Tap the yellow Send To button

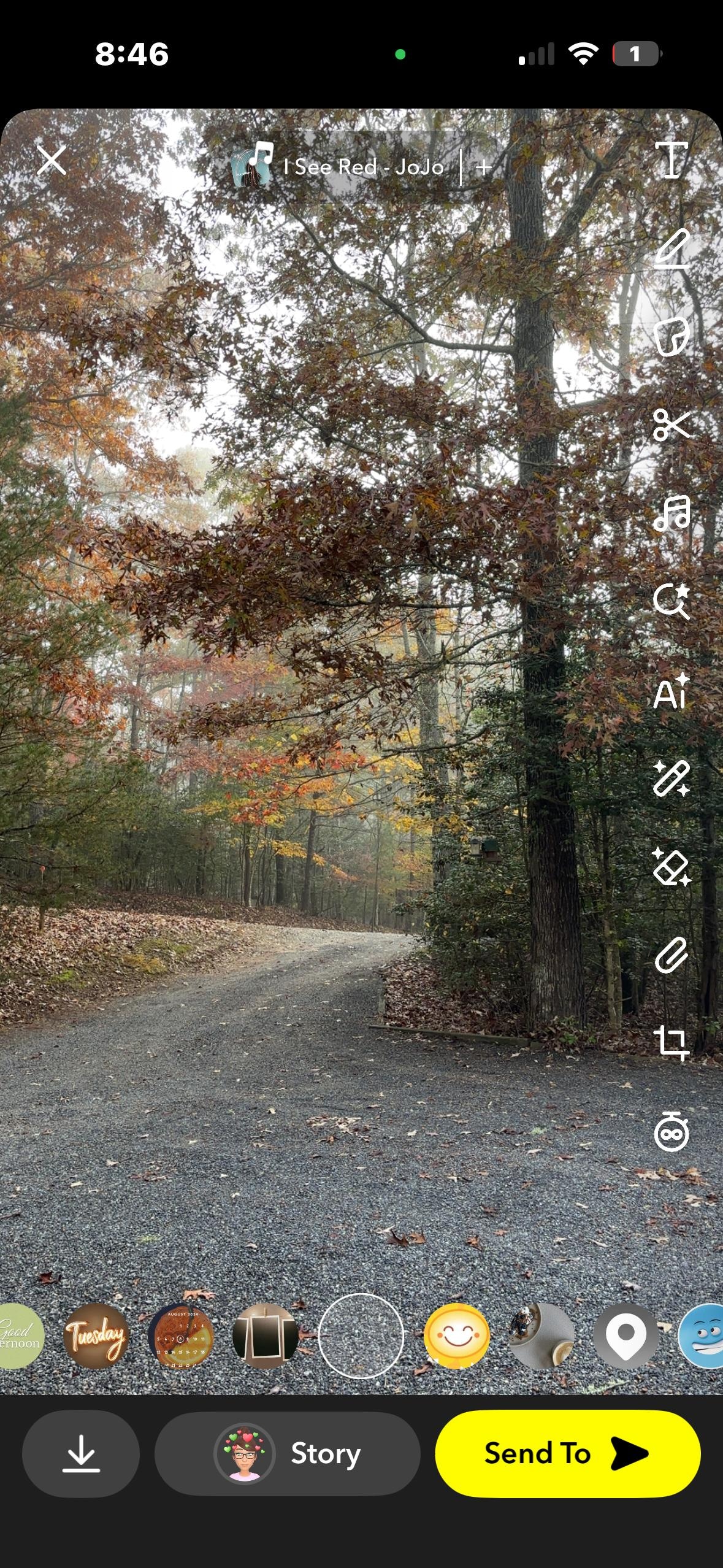tap(567, 1453)
